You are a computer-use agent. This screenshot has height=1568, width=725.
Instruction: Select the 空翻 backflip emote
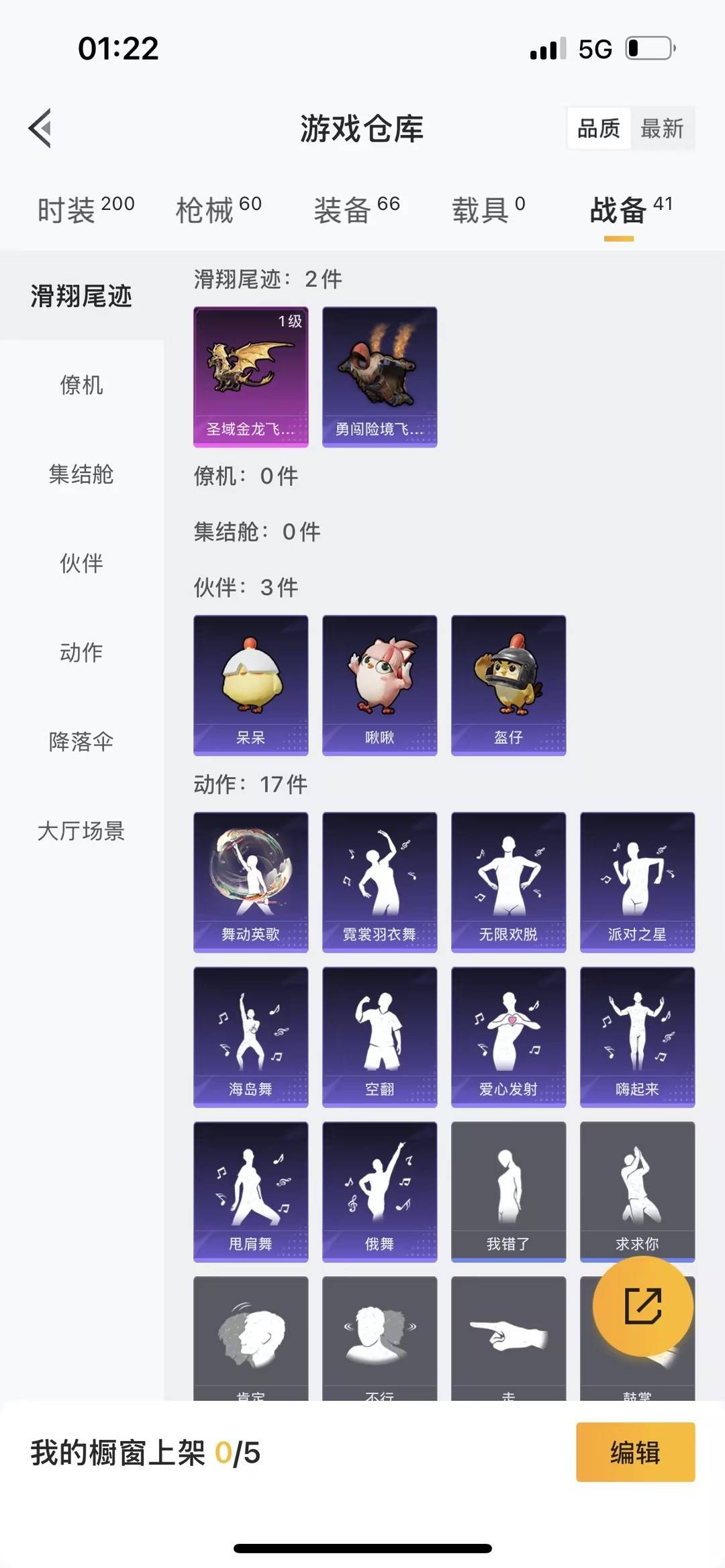379,1038
